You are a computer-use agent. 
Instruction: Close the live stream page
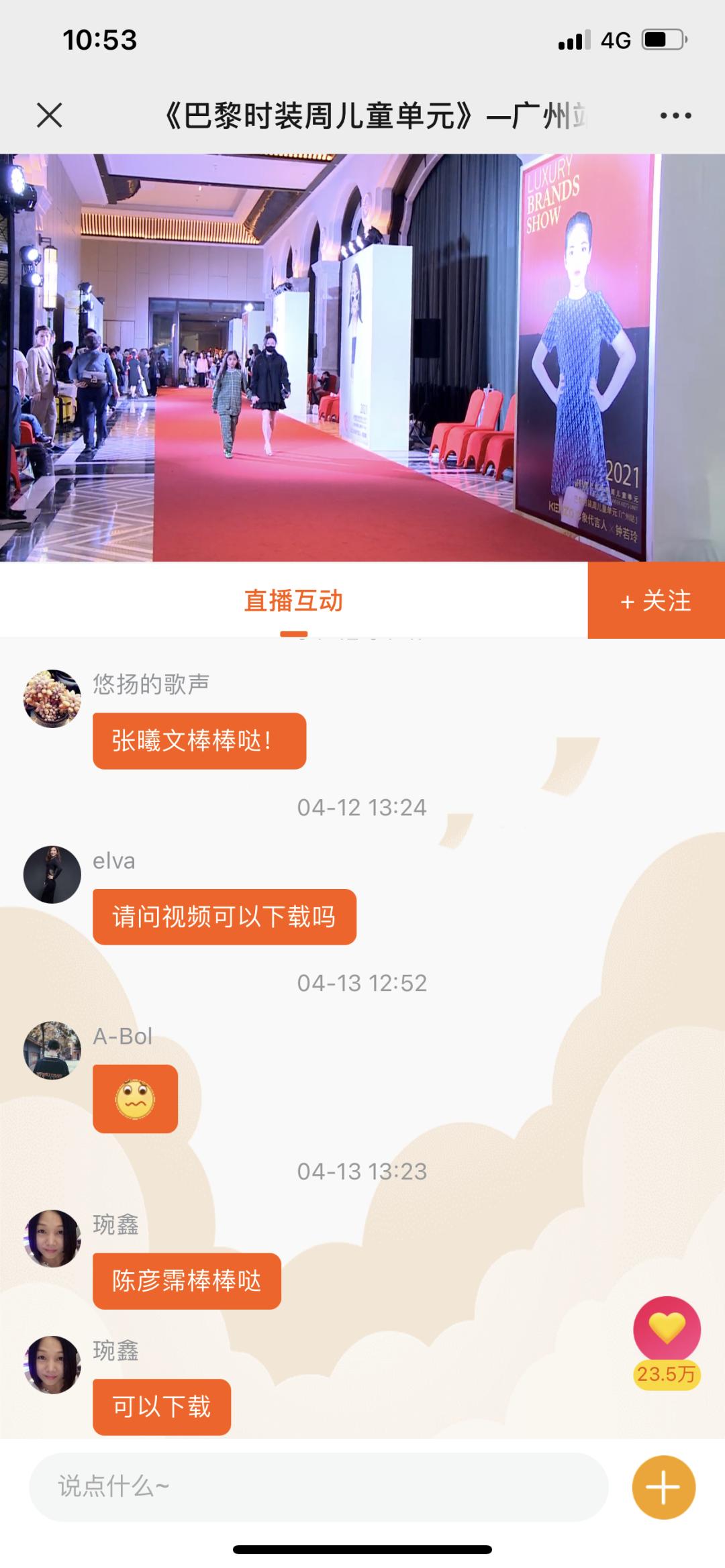50,115
